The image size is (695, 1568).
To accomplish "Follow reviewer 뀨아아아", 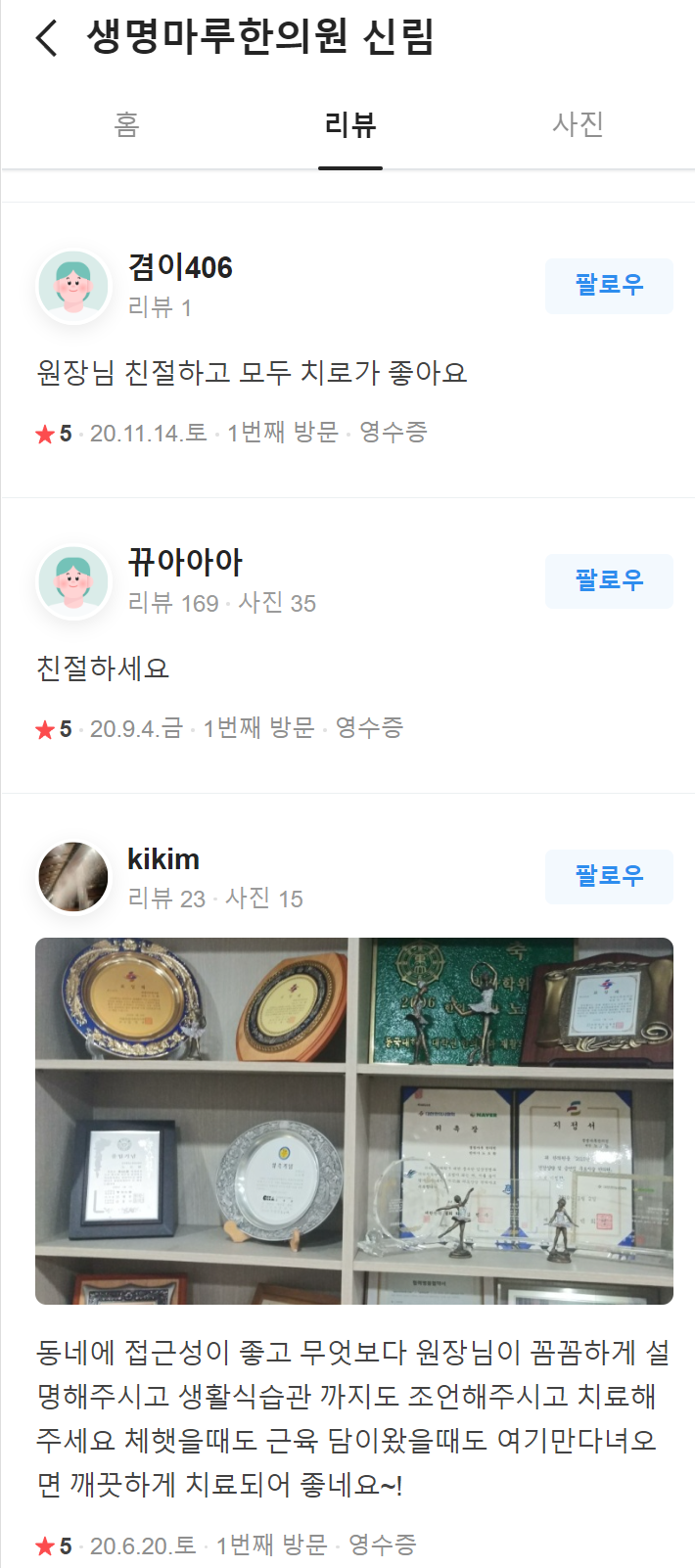I will (609, 581).
